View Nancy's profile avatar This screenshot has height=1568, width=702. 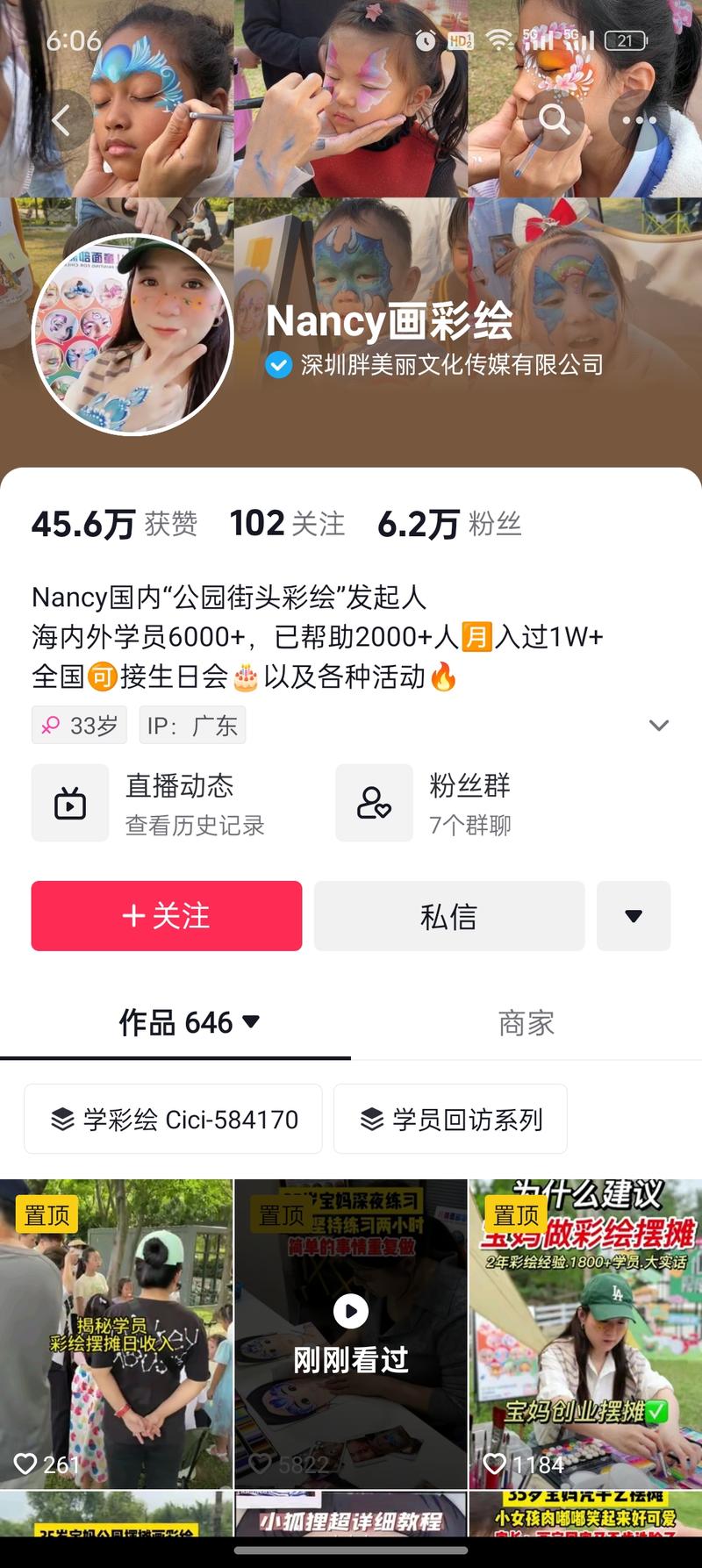tap(133, 334)
